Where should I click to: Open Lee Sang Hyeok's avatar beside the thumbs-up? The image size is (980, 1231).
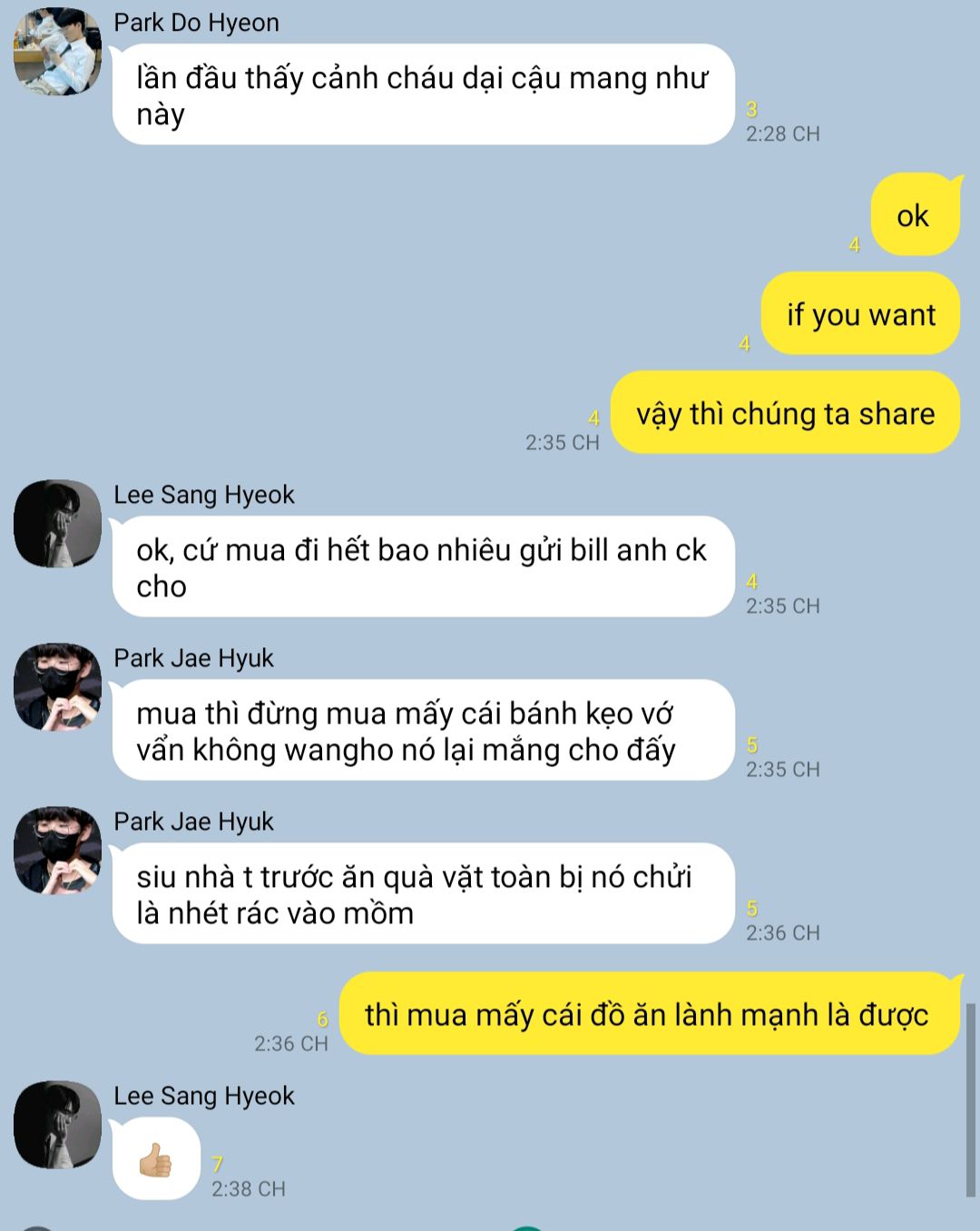pos(57,1125)
